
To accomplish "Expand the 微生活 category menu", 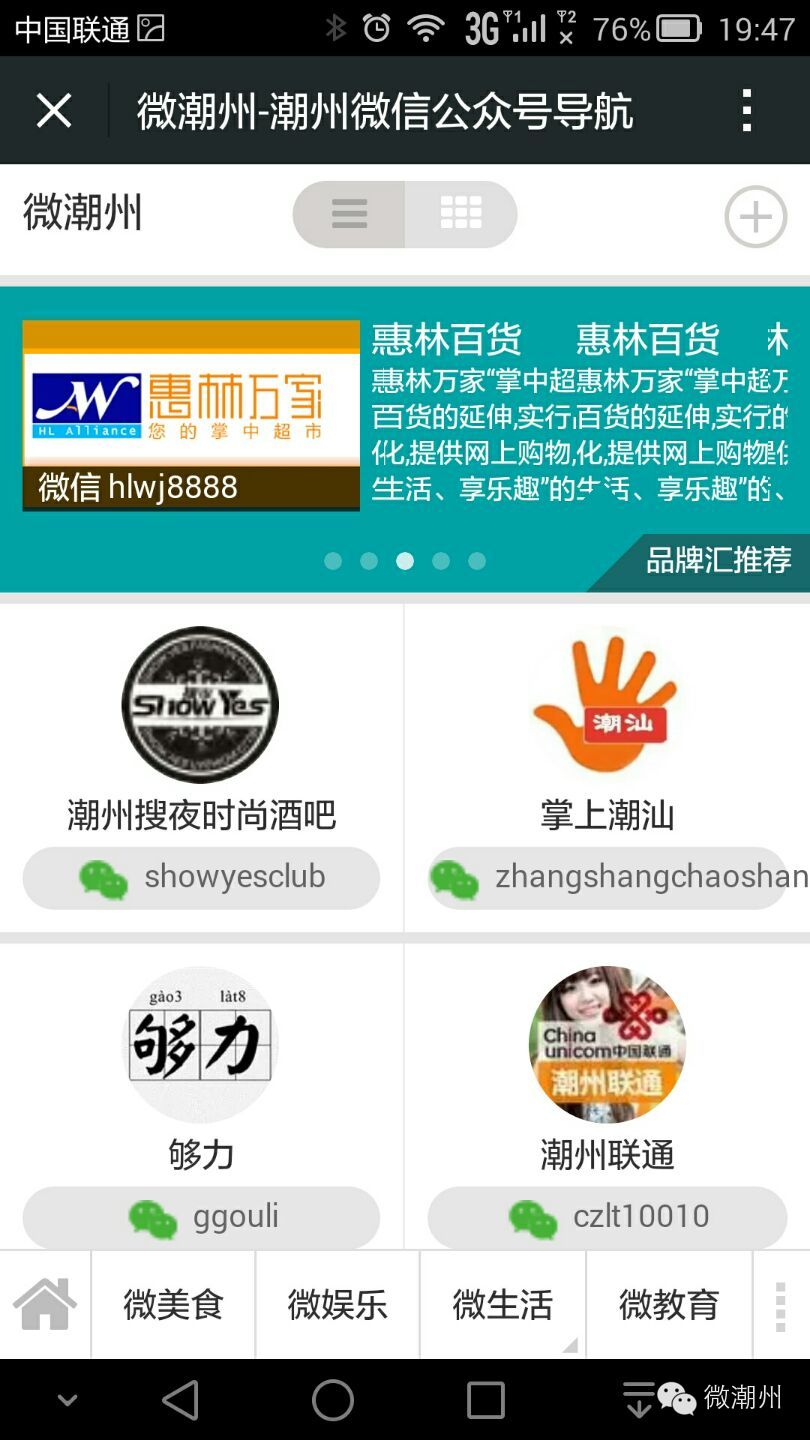I will coord(502,1305).
